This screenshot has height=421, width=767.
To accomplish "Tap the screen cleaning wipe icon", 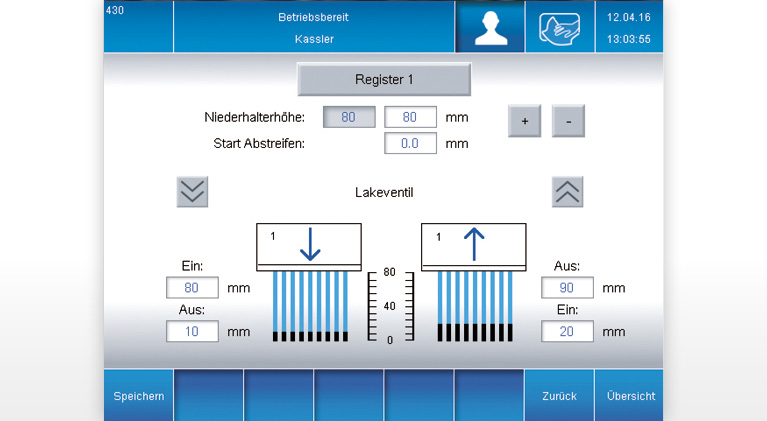I will pyautogui.click(x=560, y=27).
